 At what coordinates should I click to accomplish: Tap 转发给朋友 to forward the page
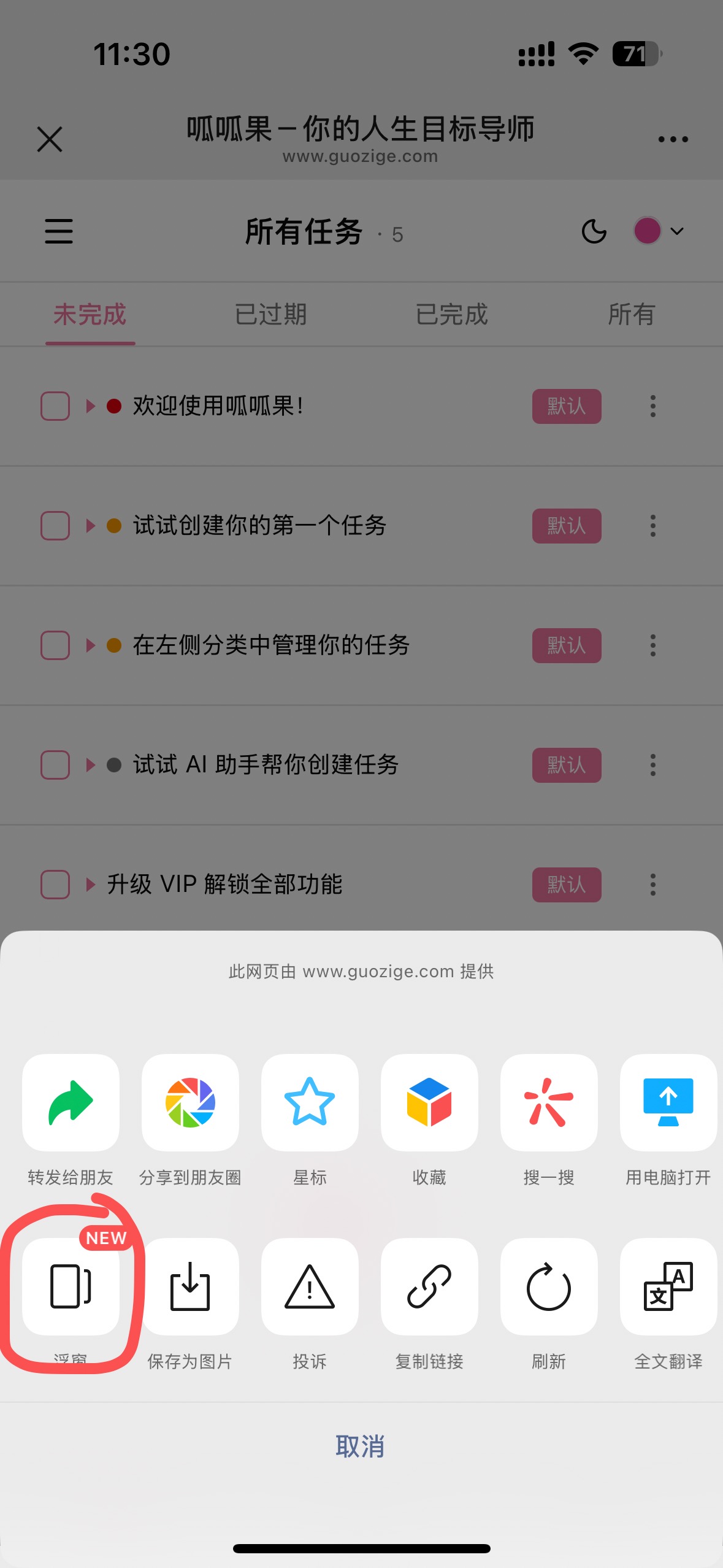tap(71, 1102)
